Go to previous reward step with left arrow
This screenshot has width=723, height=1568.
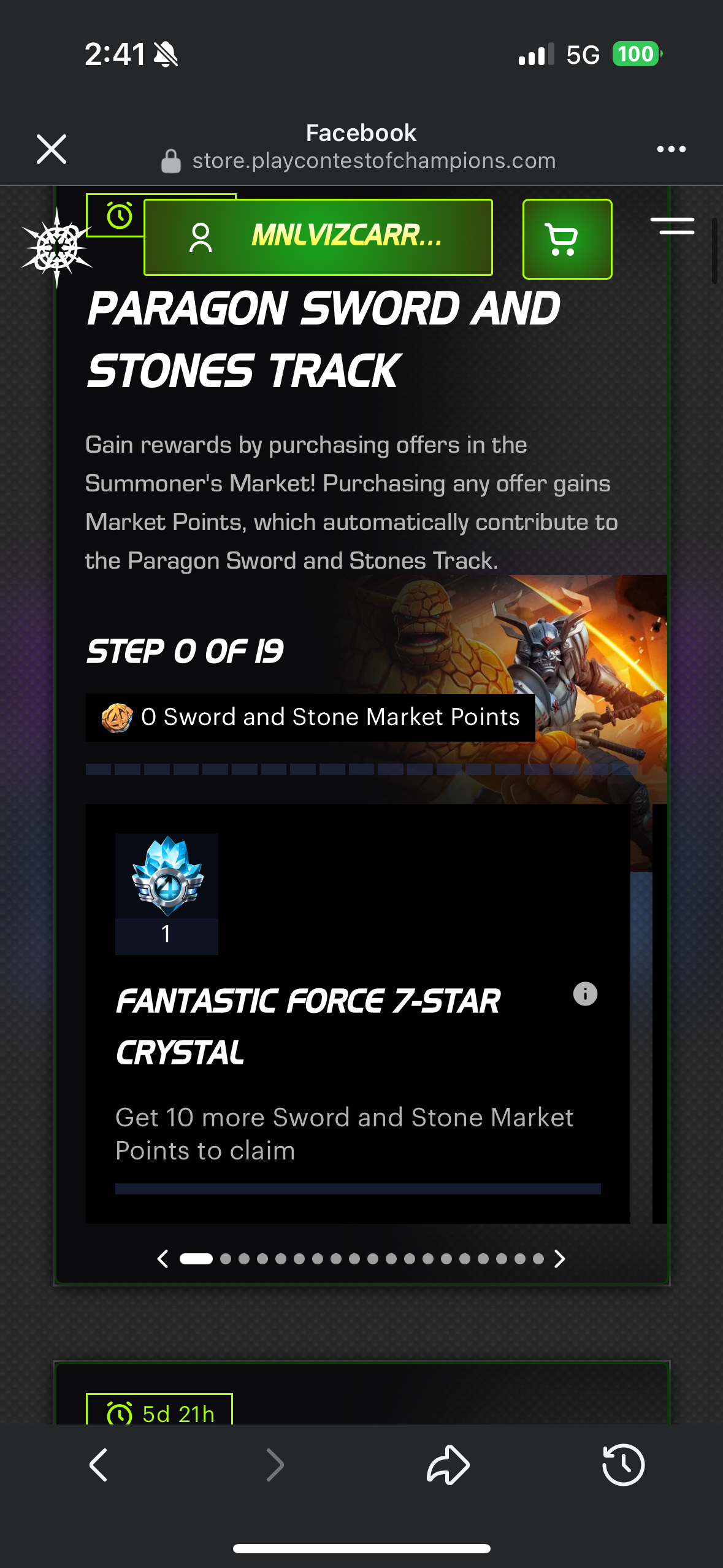coord(163,1259)
